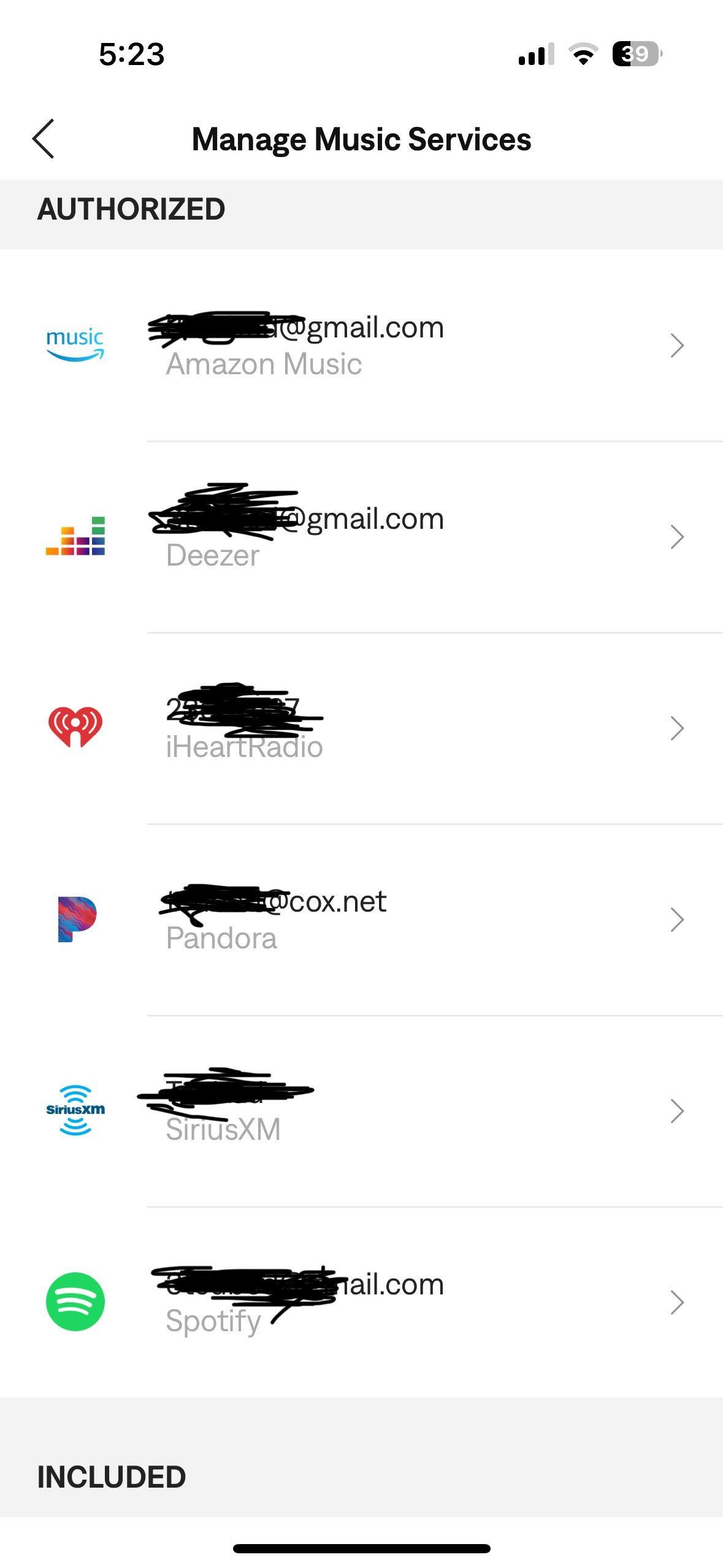Open Pandora account details
The height and width of the screenshot is (1568, 723).
tap(368, 920)
